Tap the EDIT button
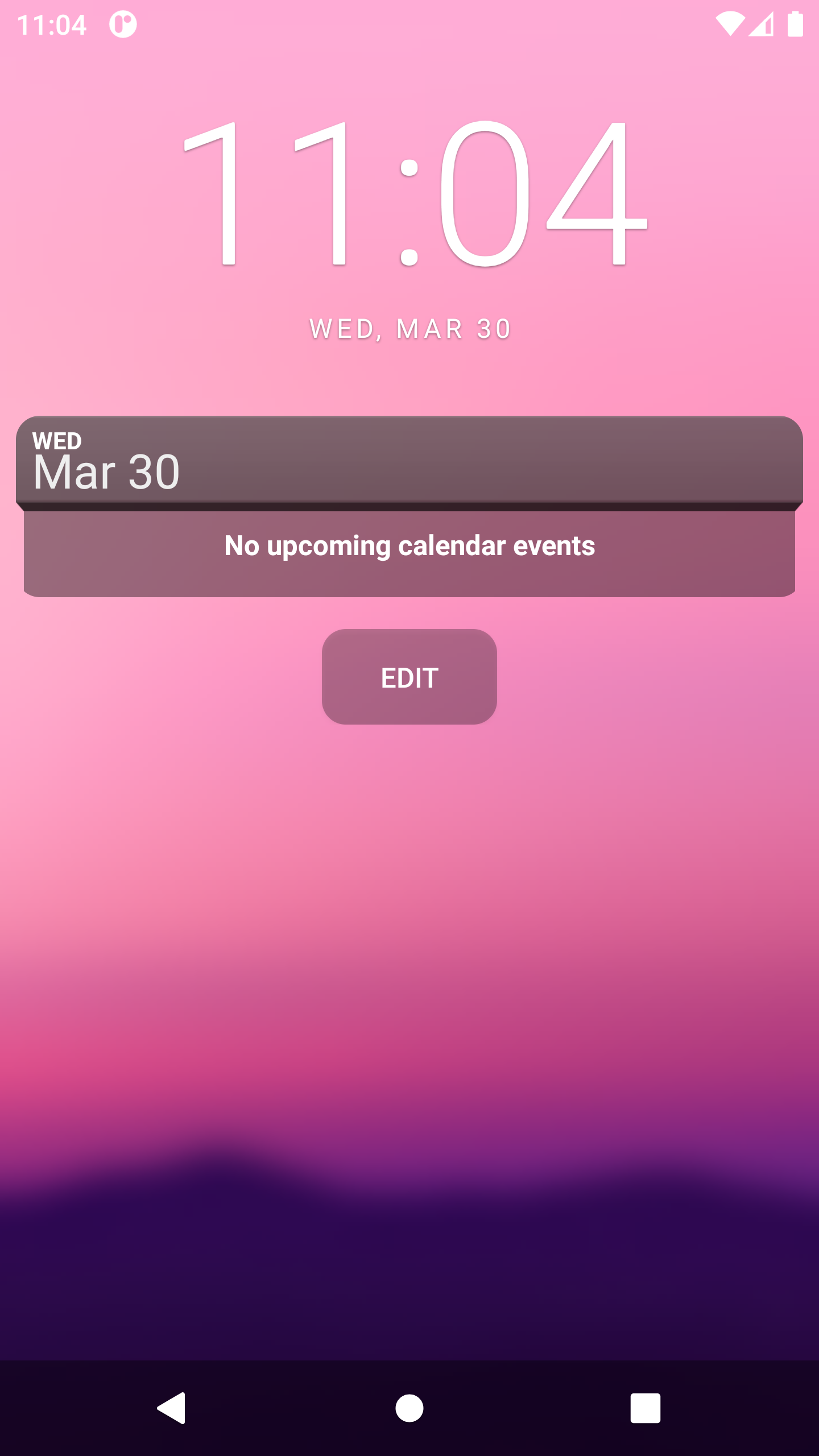The height and width of the screenshot is (1456, 819). click(409, 677)
